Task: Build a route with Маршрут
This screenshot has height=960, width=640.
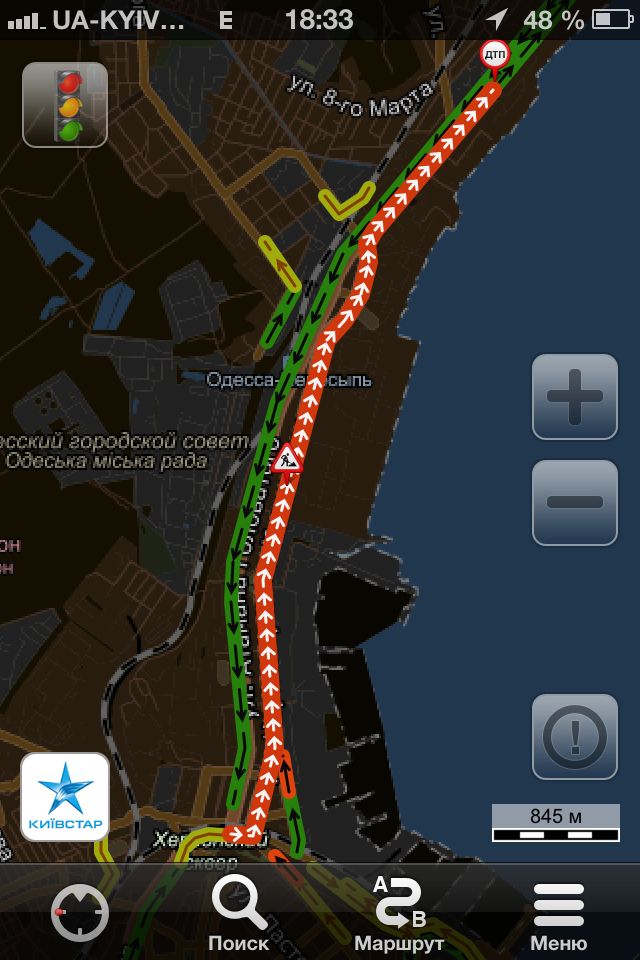Action: pyautogui.click(x=399, y=913)
